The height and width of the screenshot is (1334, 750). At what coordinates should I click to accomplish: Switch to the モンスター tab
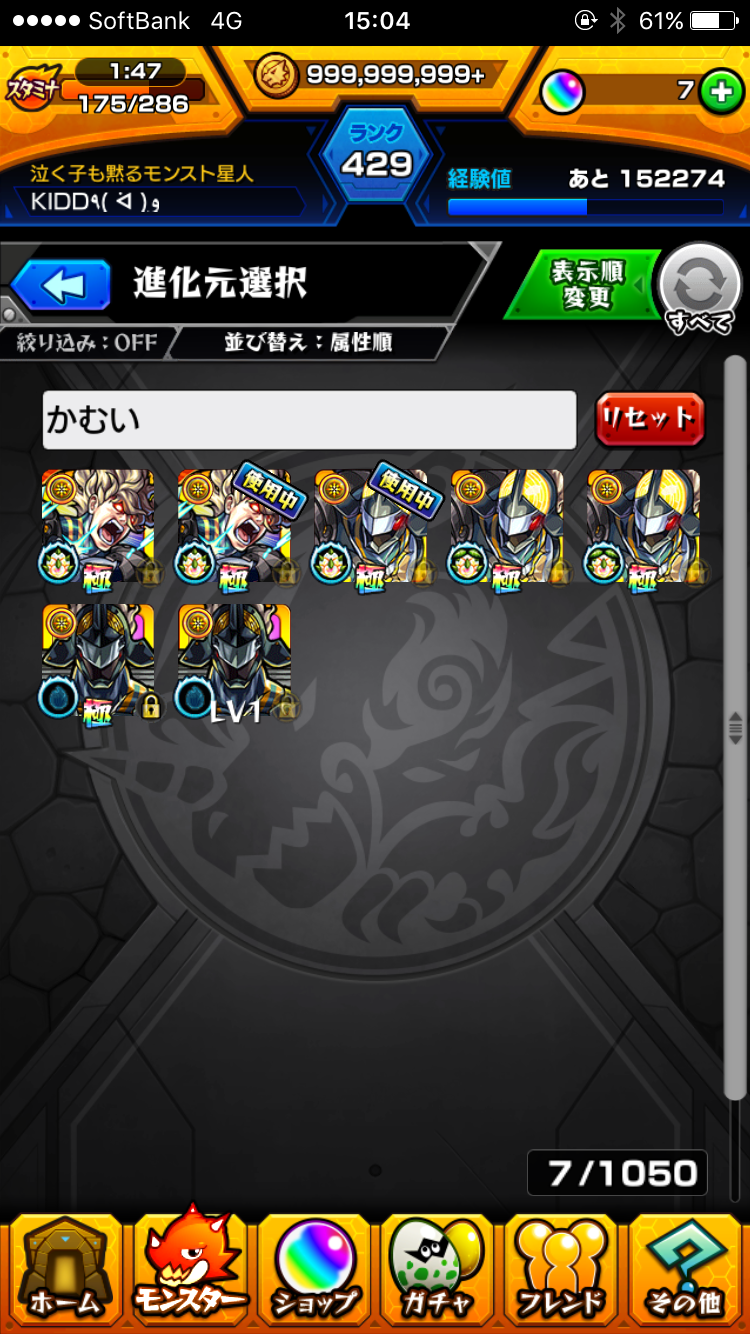click(x=190, y=1268)
